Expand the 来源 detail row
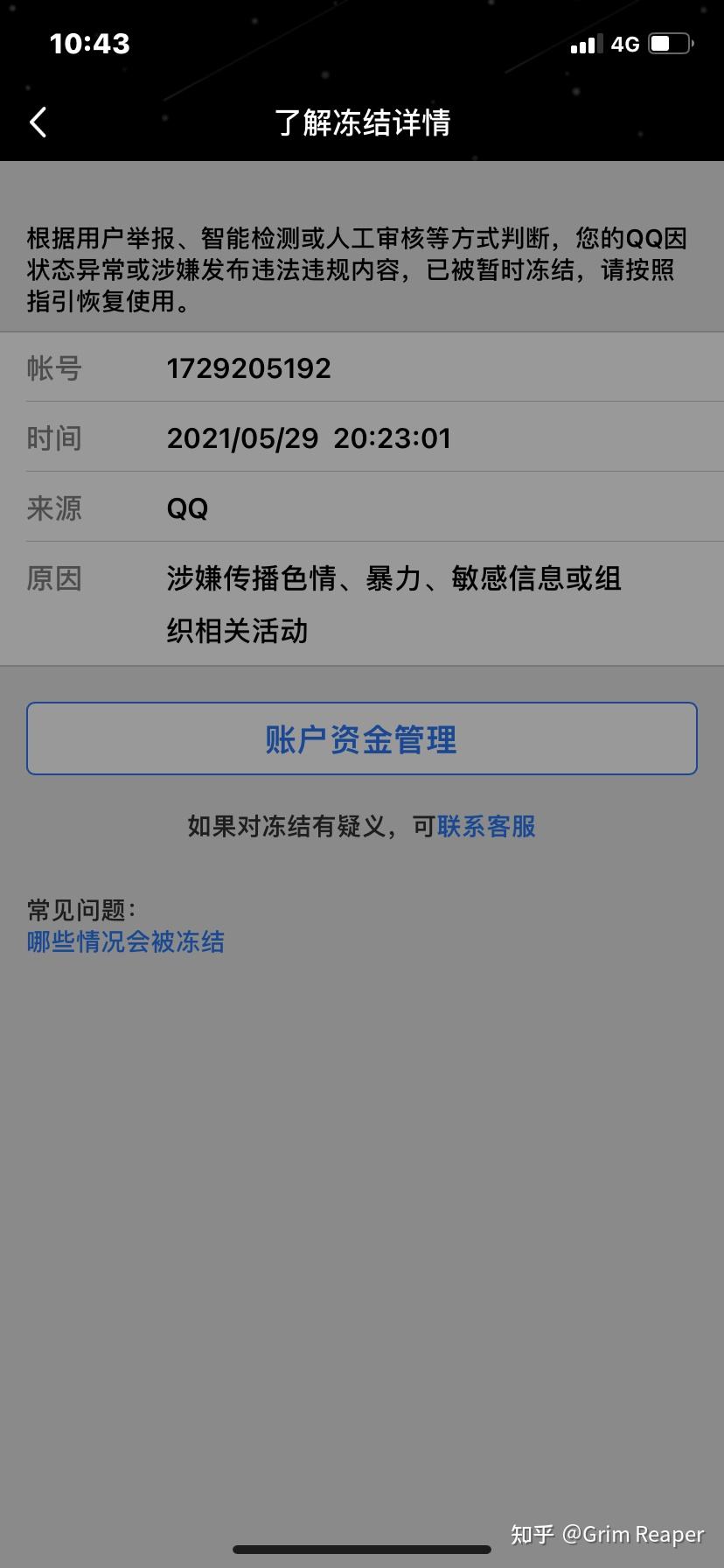 362,507
